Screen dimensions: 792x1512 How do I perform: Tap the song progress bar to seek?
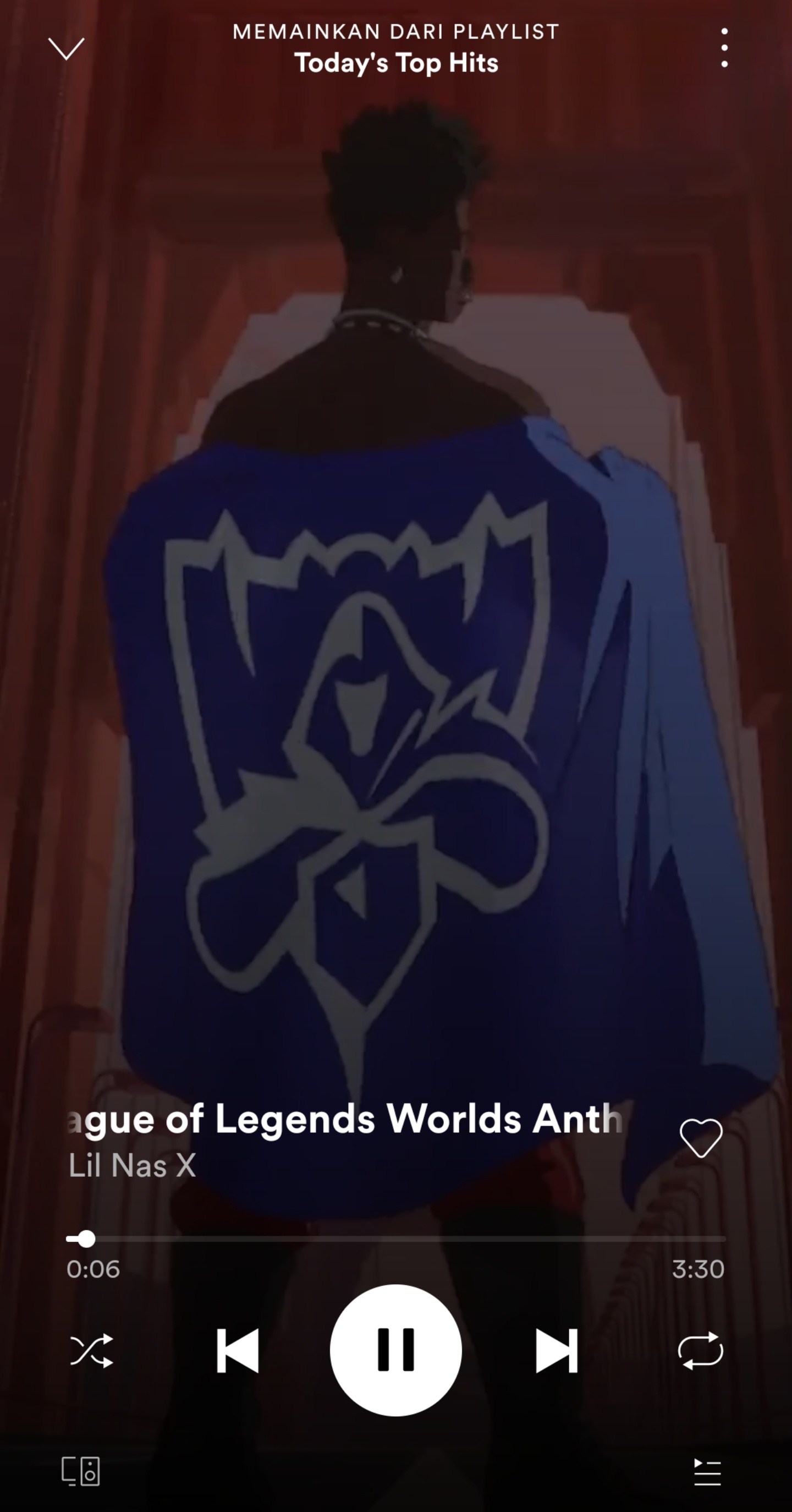point(396,1239)
